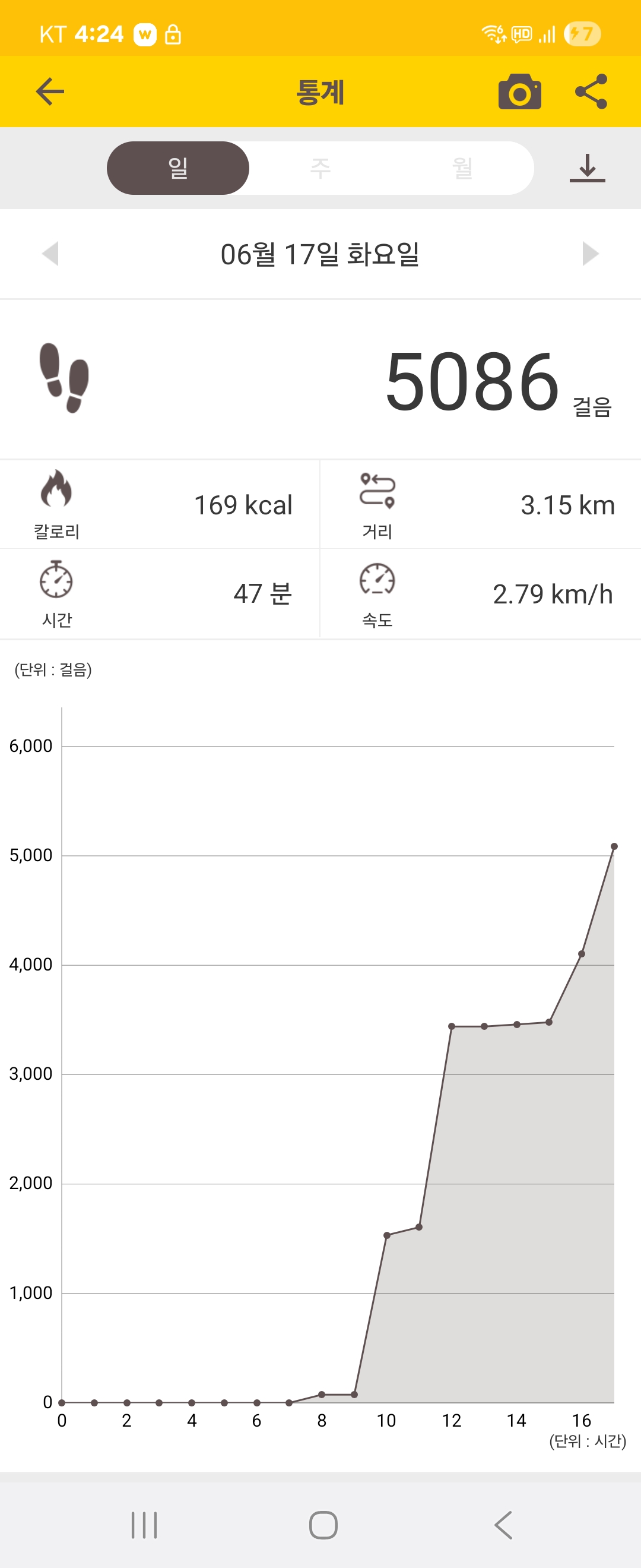Tap the system home button
The height and width of the screenshot is (1568, 641).
[323, 1525]
